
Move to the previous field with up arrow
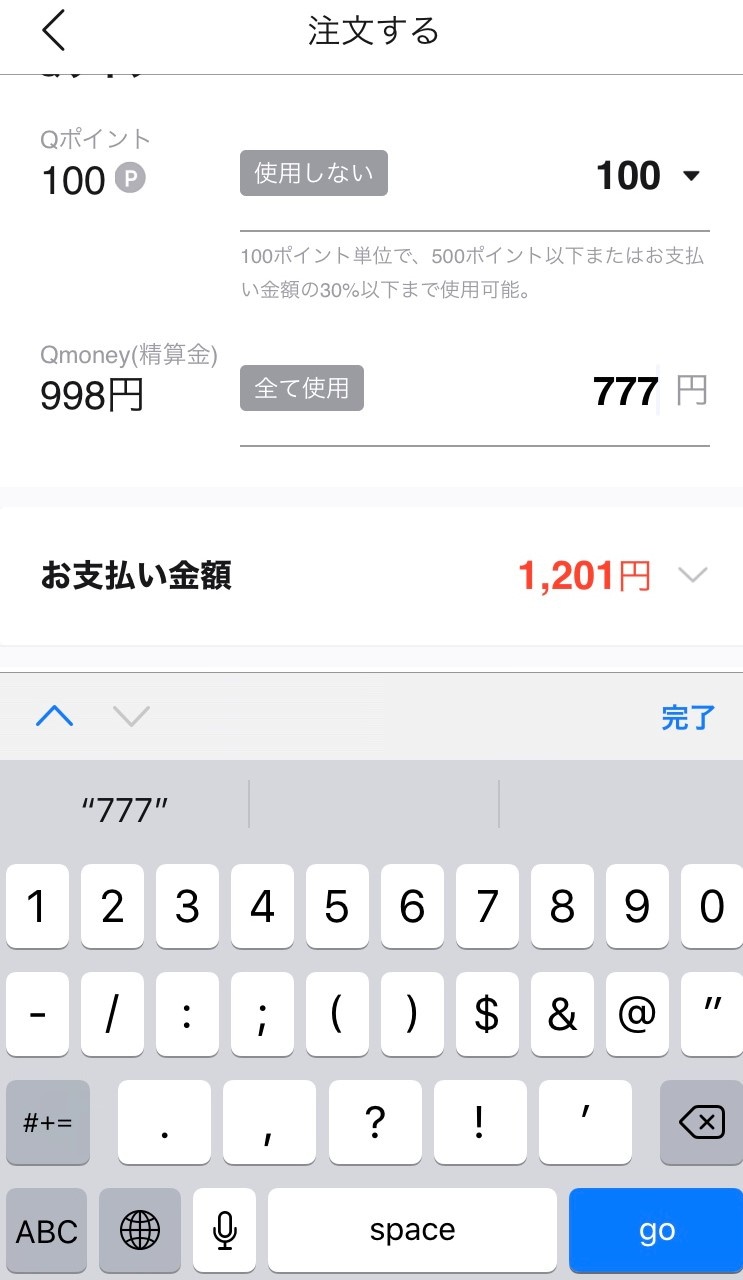[54, 716]
